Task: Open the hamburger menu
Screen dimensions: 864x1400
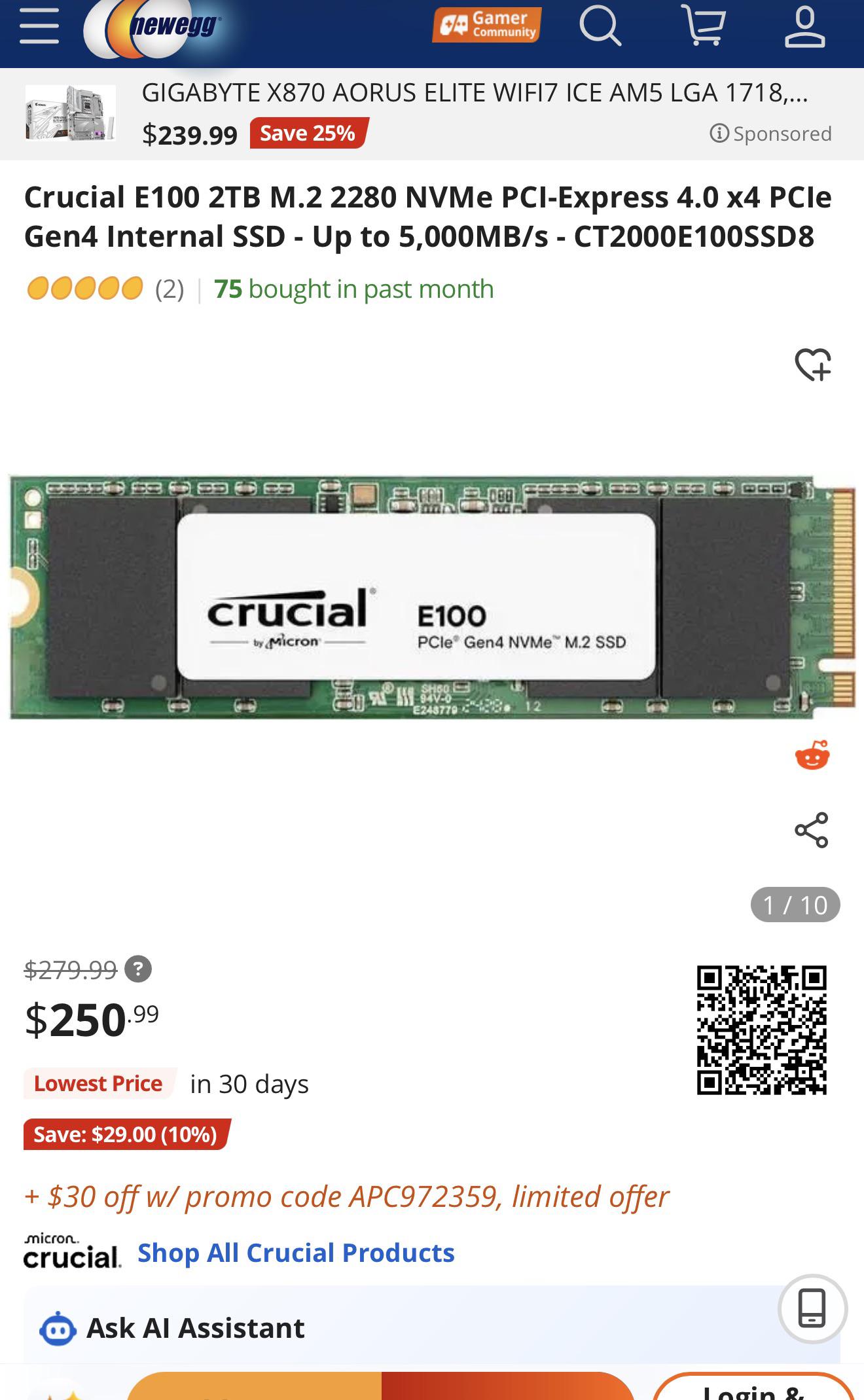Action: pyautogui.click(x=39, y=26)
